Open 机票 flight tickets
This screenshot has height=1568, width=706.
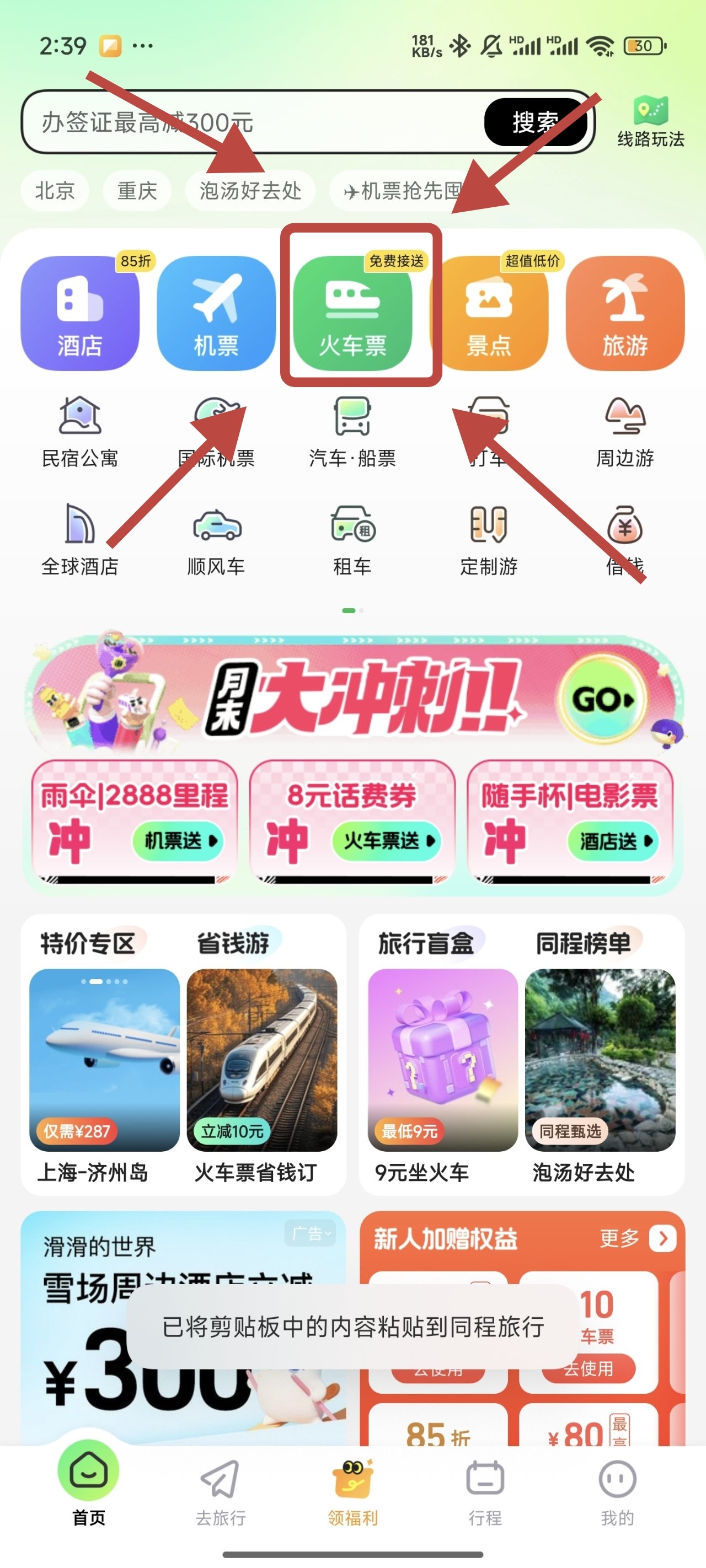[216, 313]
